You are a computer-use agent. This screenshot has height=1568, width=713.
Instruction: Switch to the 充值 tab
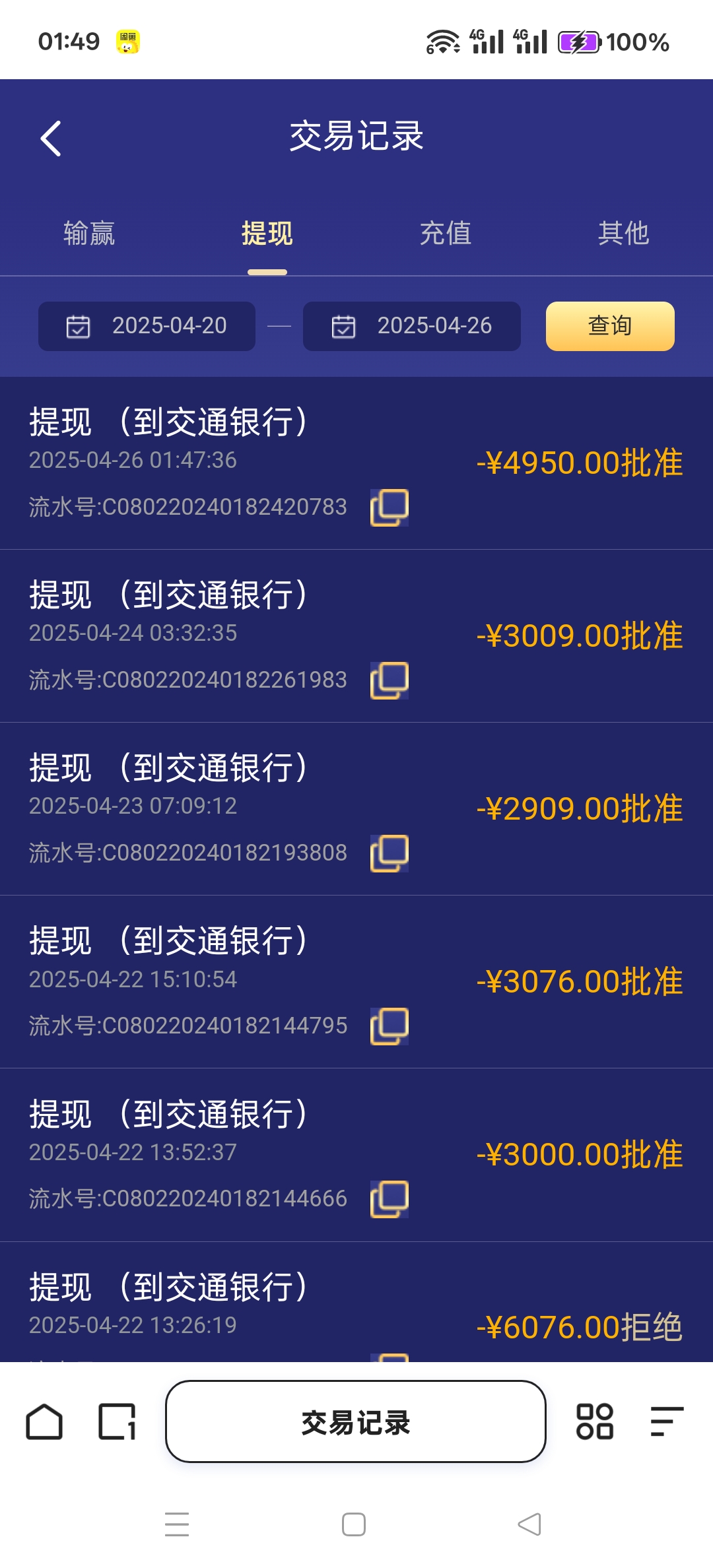[446, 234]
